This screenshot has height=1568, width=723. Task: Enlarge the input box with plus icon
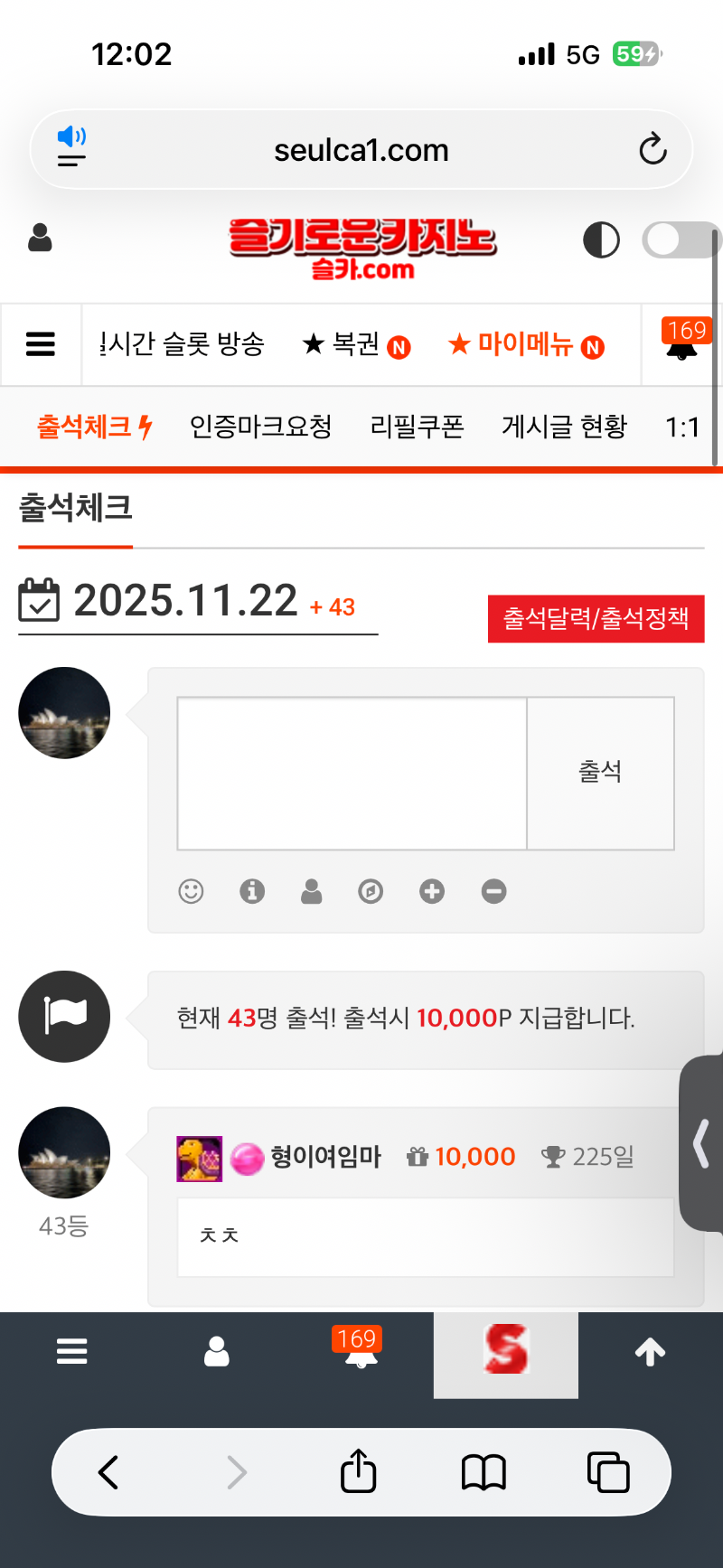(432, 892)
